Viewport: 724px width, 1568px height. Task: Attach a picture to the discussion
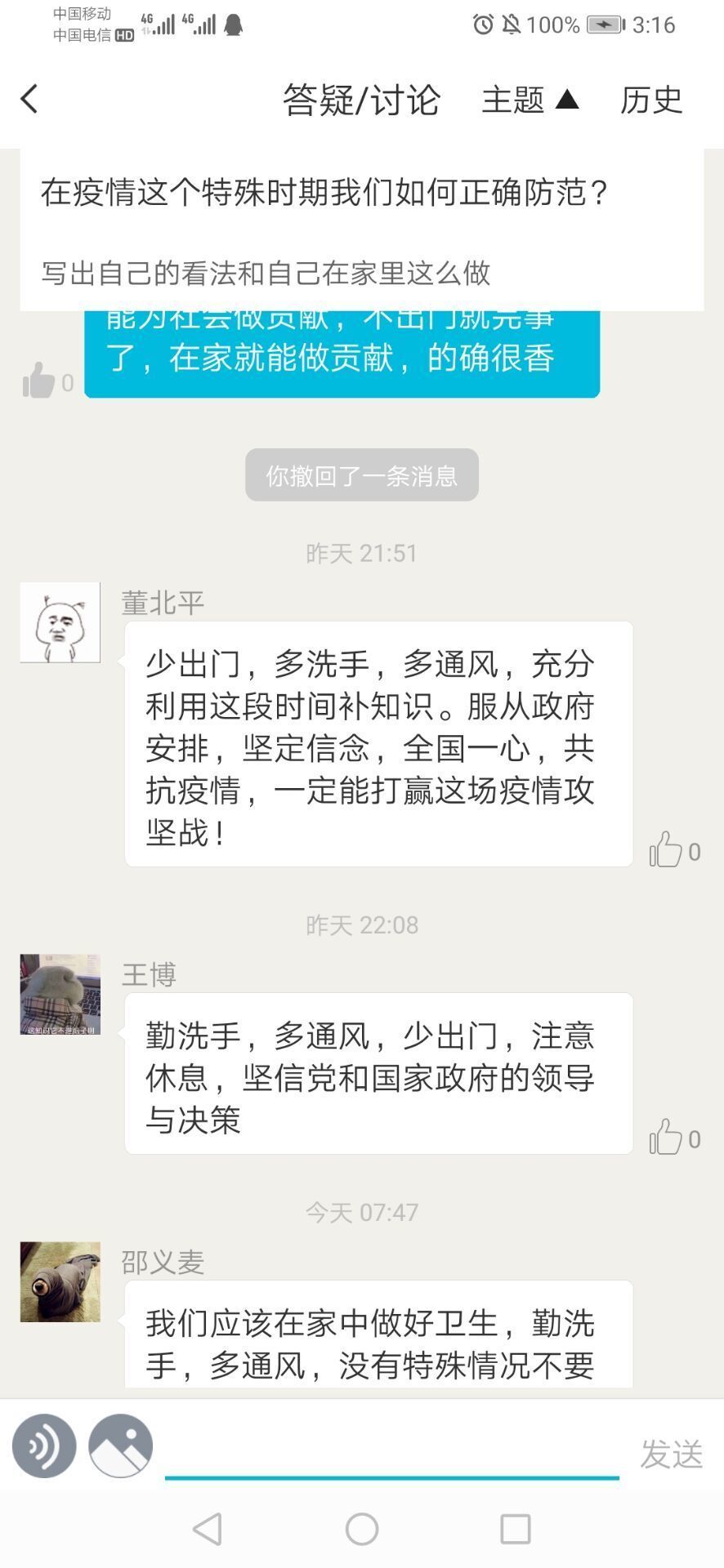tap(121, 1446)
